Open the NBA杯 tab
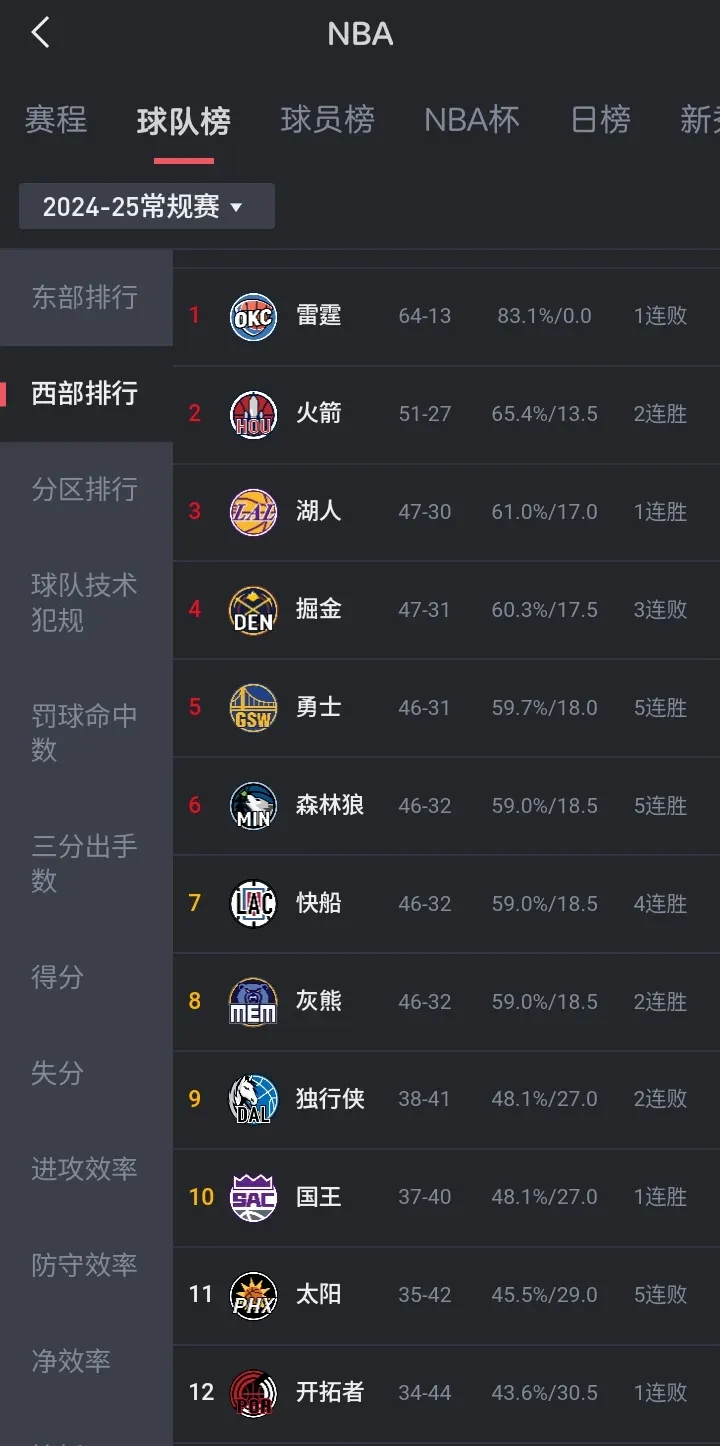The height and width of the screenshot is (1446, 720). tap(471, 120)
